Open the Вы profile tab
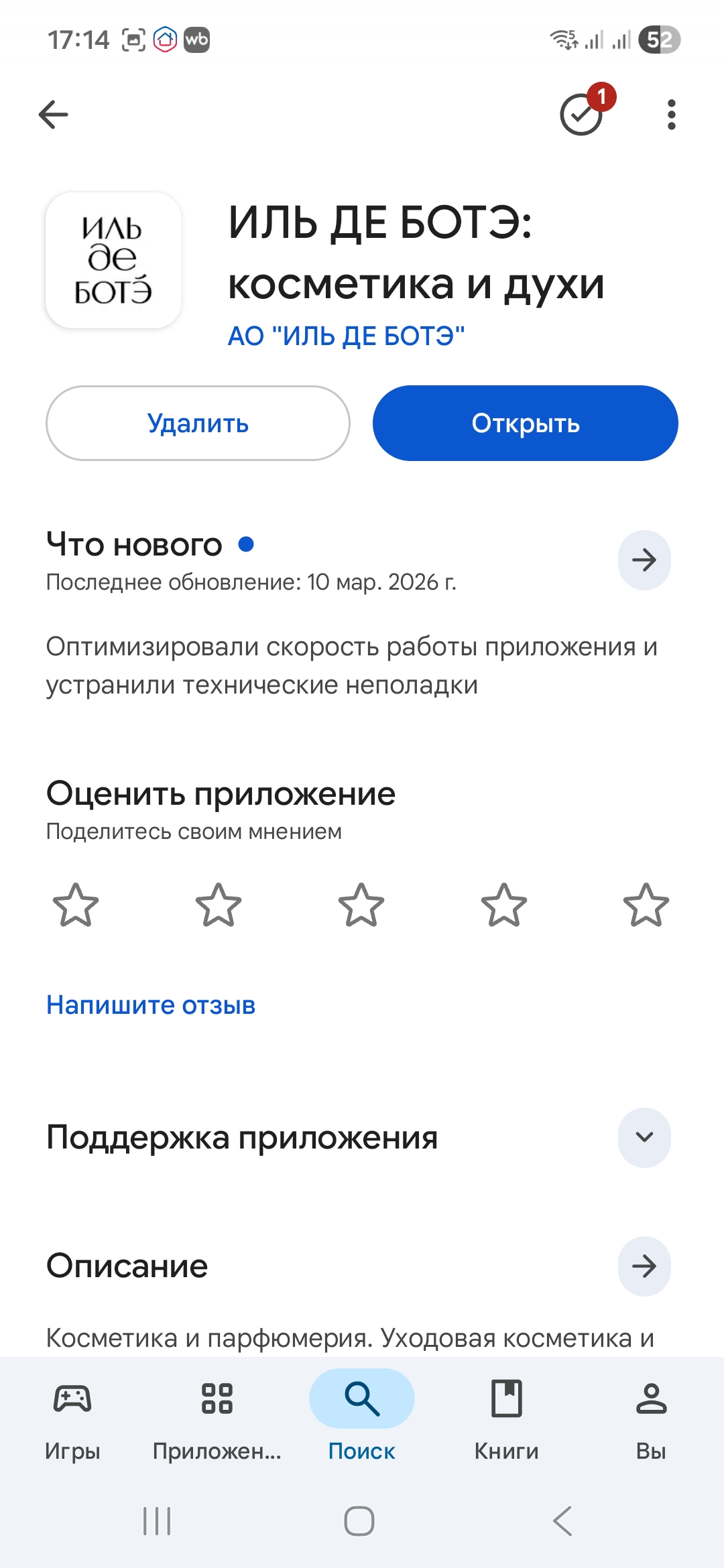Viewport: 724px width, 1568px height. point(651,1415)
